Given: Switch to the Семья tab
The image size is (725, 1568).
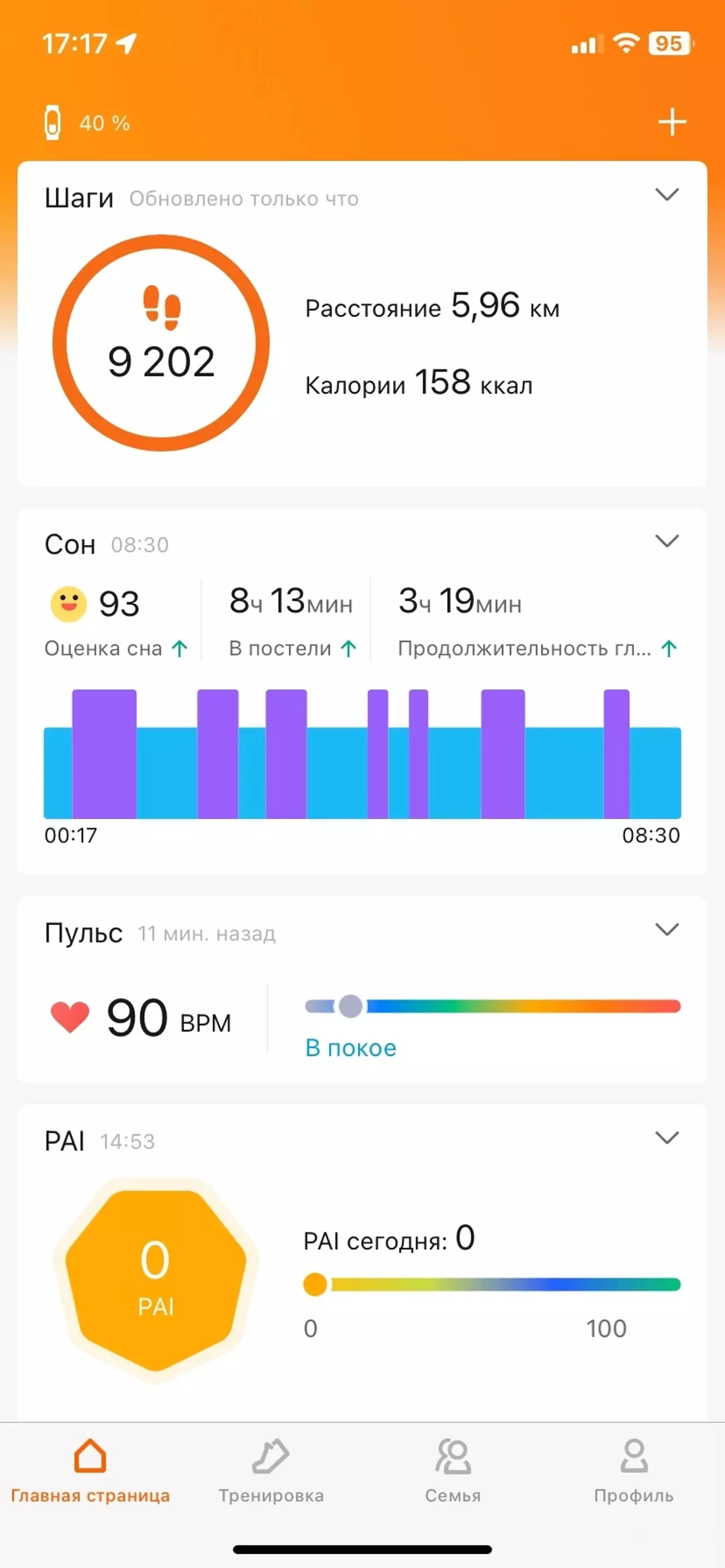Looking at the screenshot, I should click(x=453, y=1469).
